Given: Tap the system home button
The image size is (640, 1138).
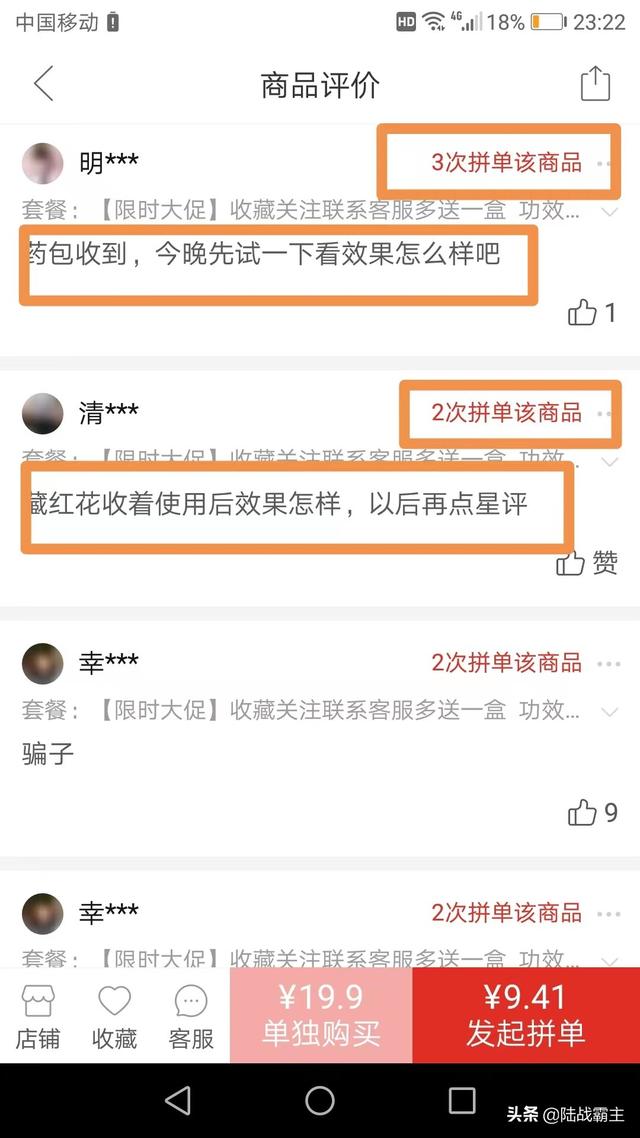Looking at the screenshot, I should point(320,1101).
